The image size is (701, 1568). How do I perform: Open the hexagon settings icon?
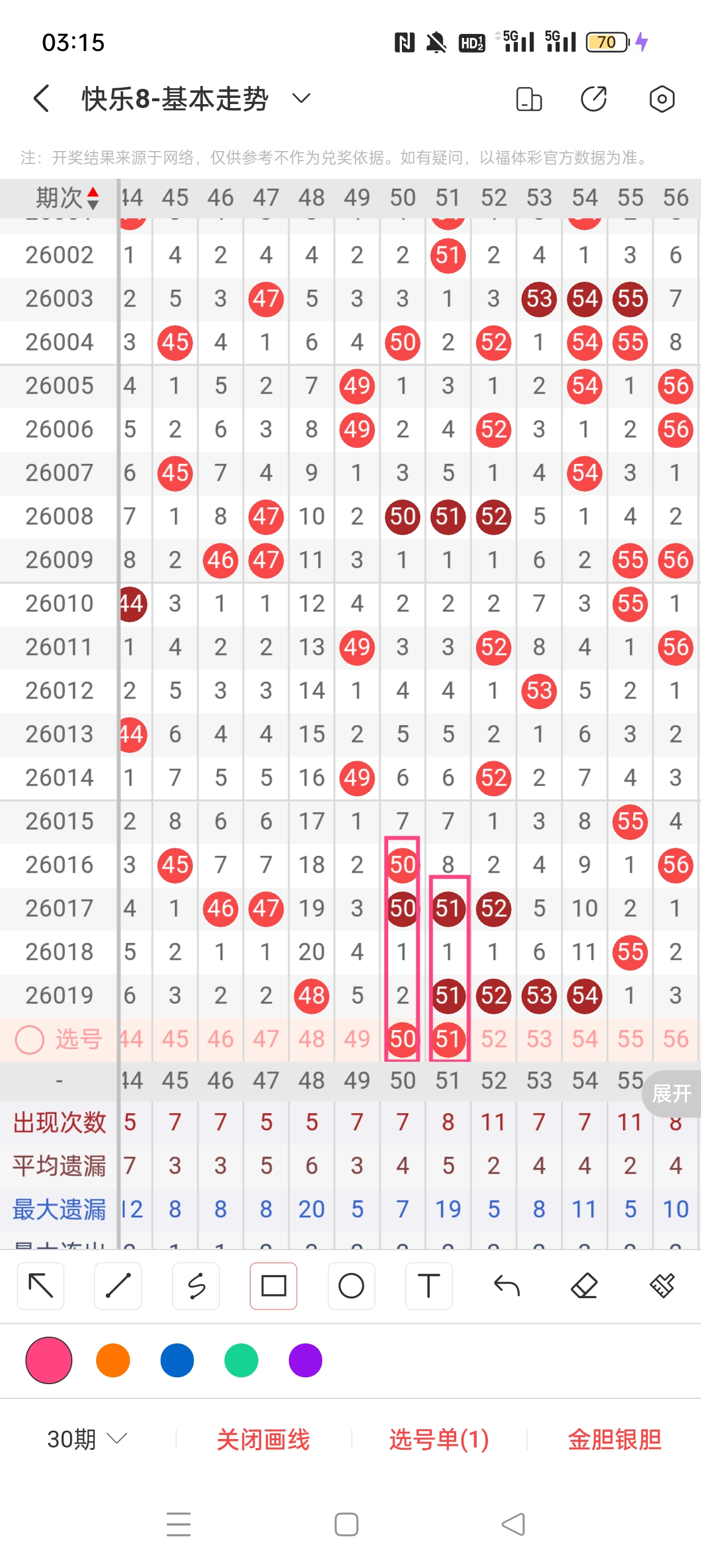tap(661, 98)
